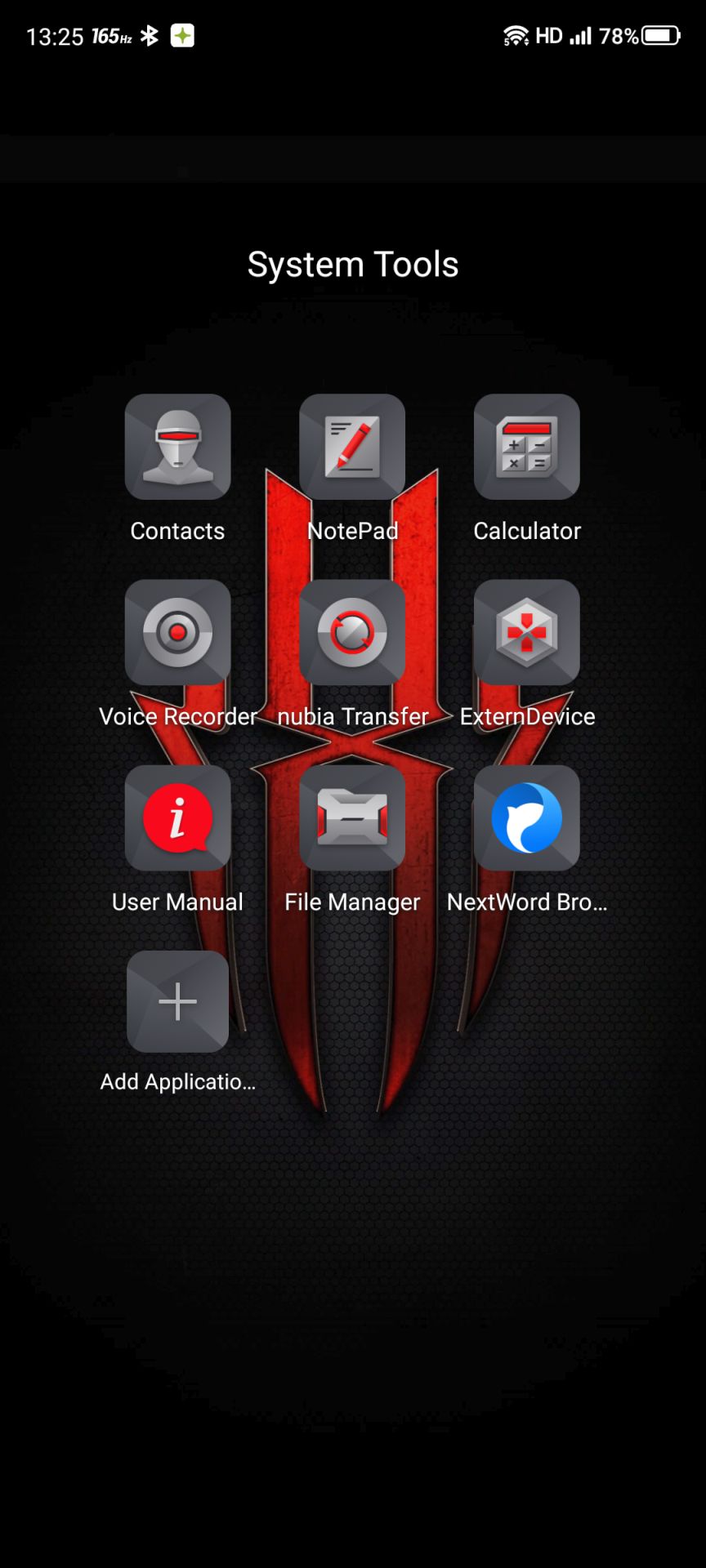Open the User Manual

click(177, 817)
